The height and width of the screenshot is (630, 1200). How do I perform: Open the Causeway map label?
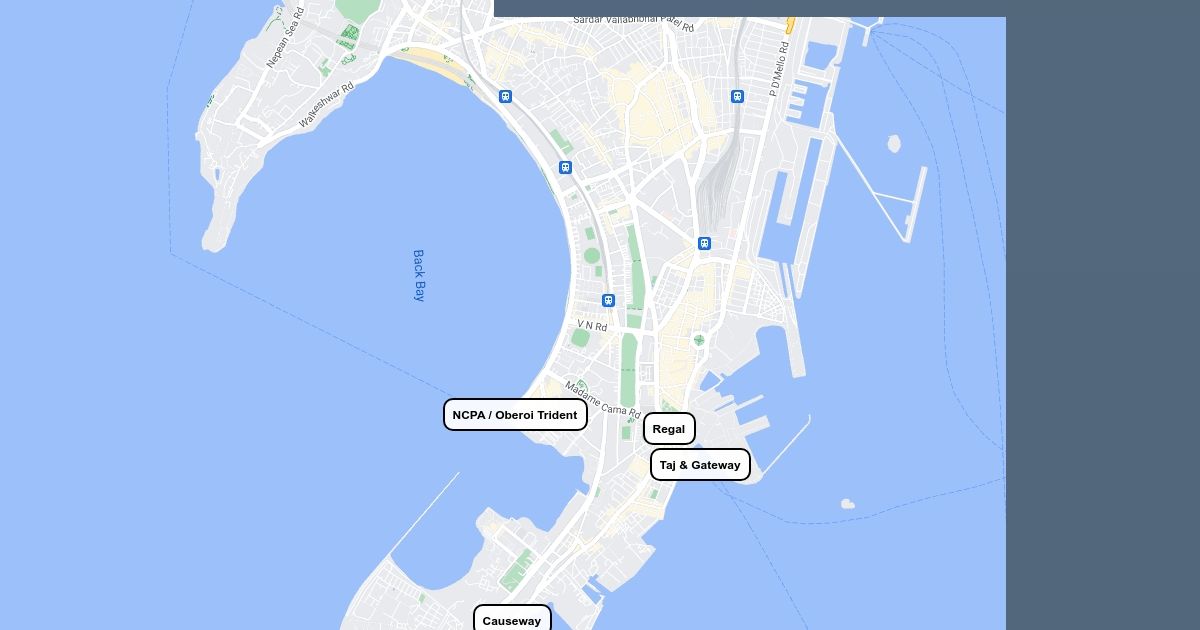click(x=512, y=620)
